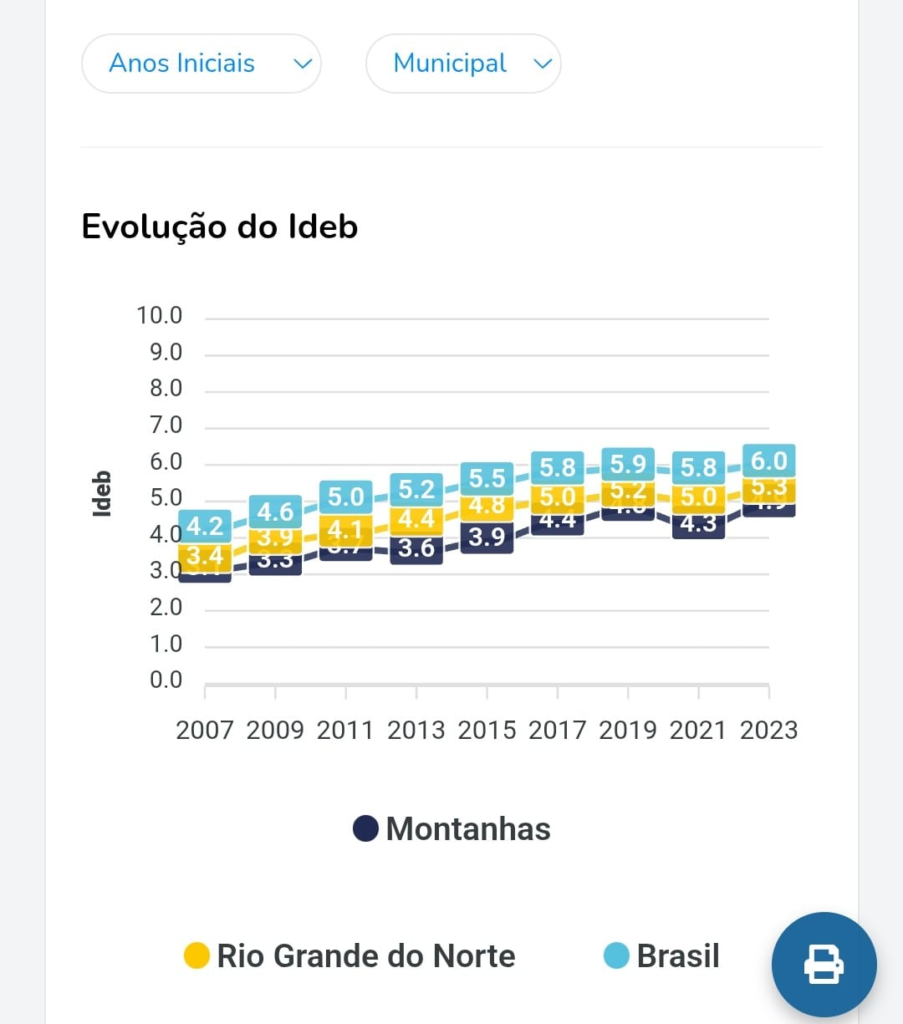Tap the print floating button

point(823,965)
